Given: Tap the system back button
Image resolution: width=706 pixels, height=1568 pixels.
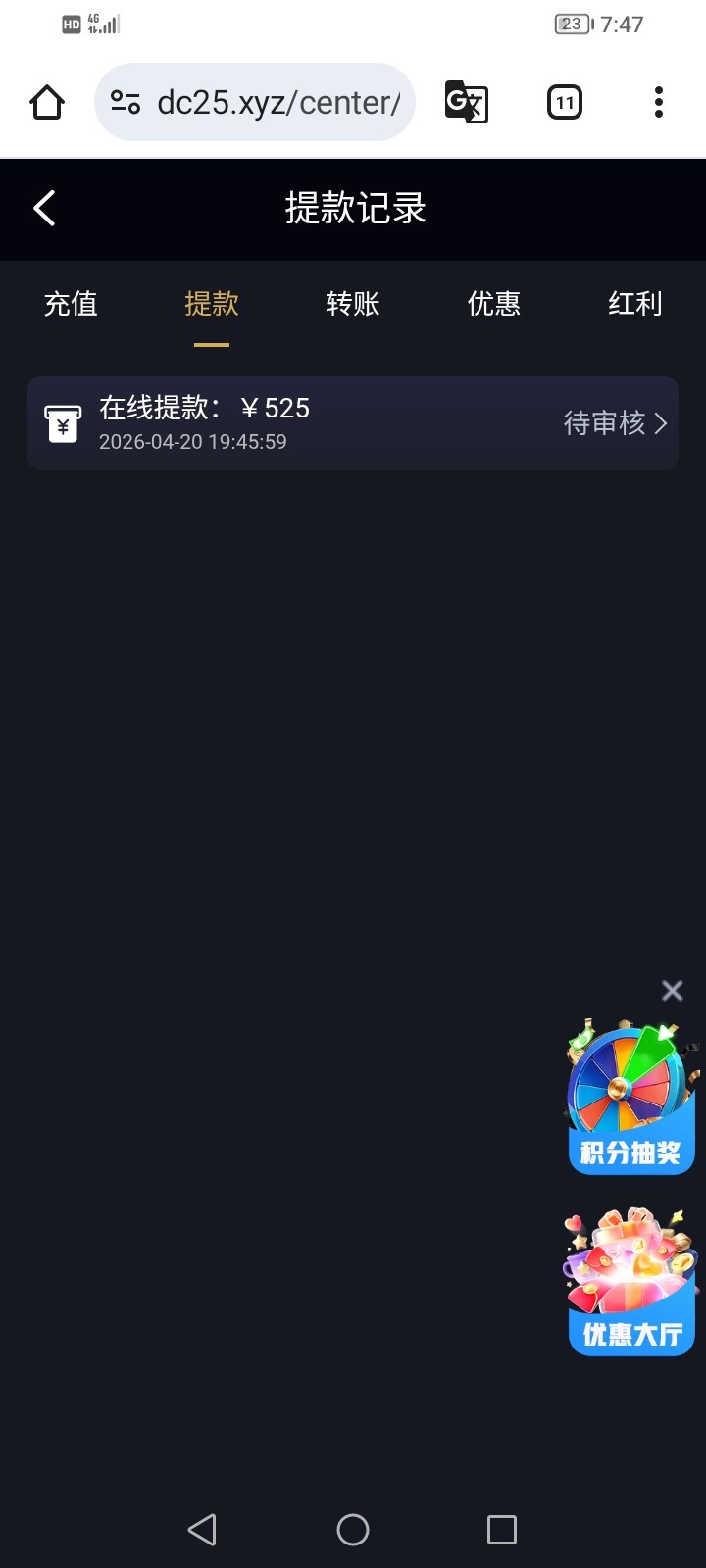Looking at the screenshot, I should (202, 1529).
